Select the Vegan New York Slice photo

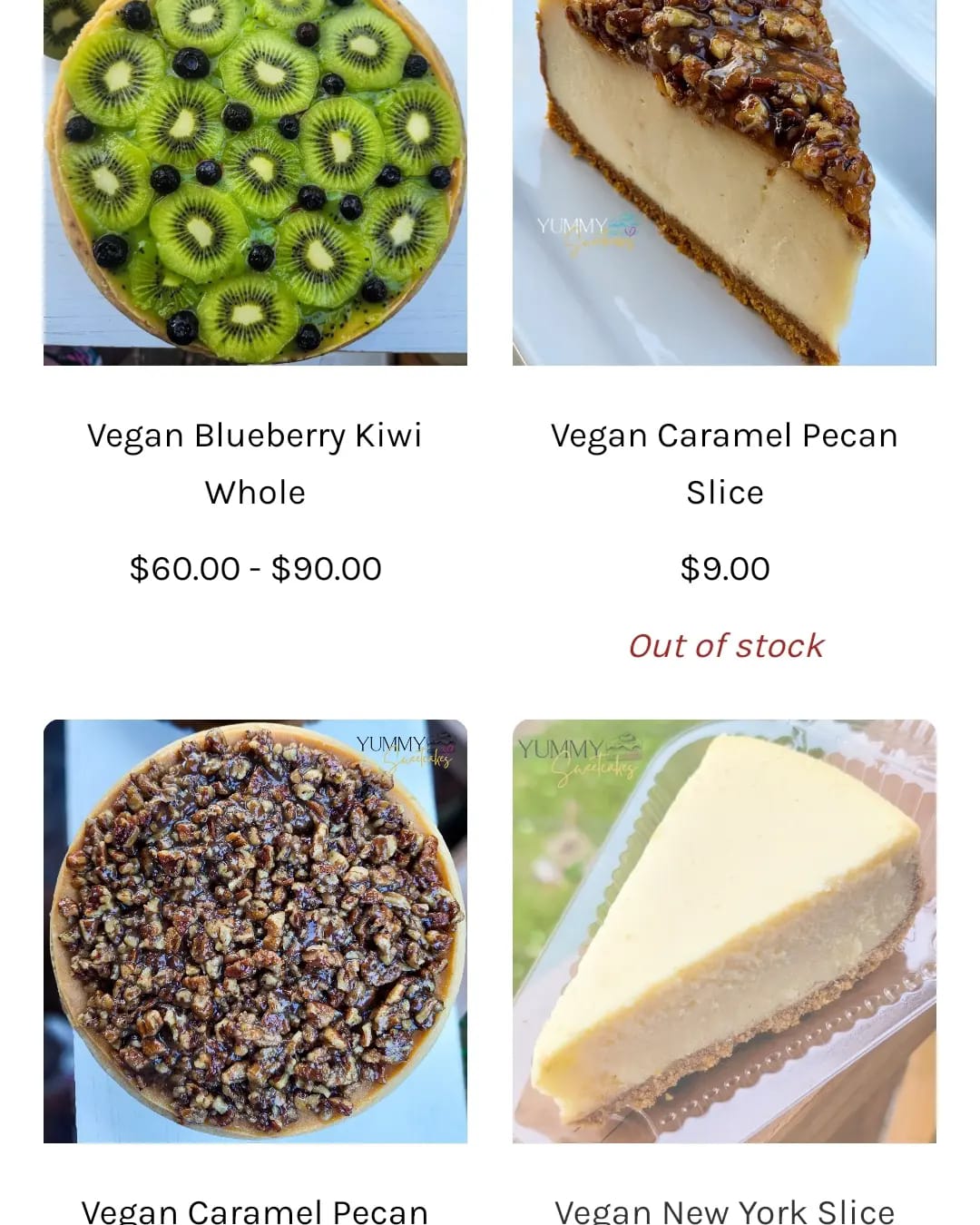724,931
